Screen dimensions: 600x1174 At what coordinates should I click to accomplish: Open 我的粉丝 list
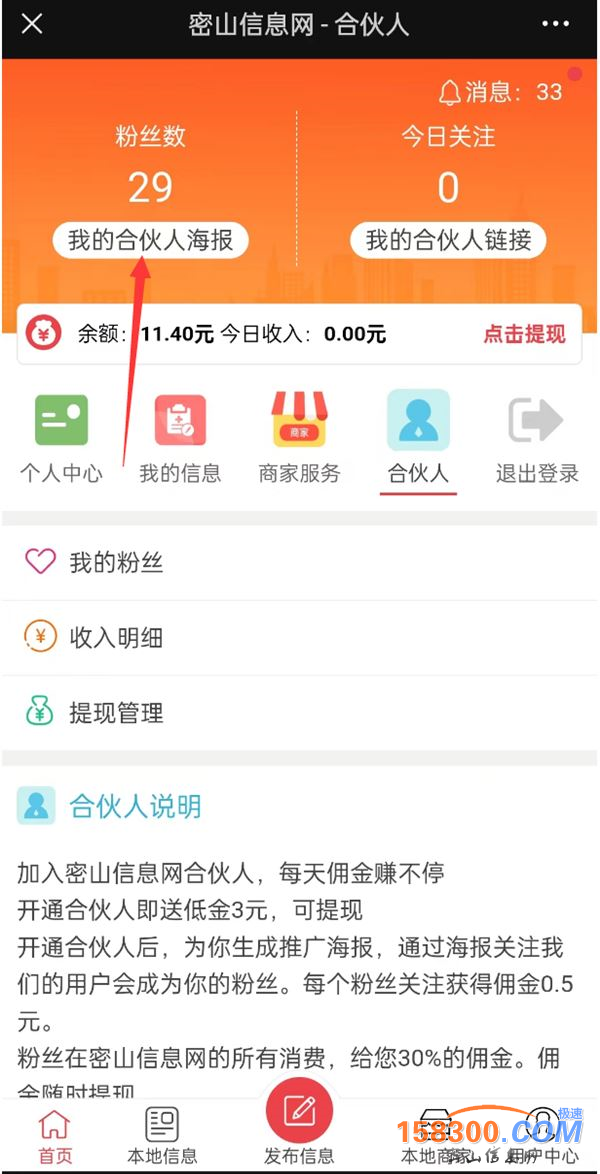coord(115,563)
